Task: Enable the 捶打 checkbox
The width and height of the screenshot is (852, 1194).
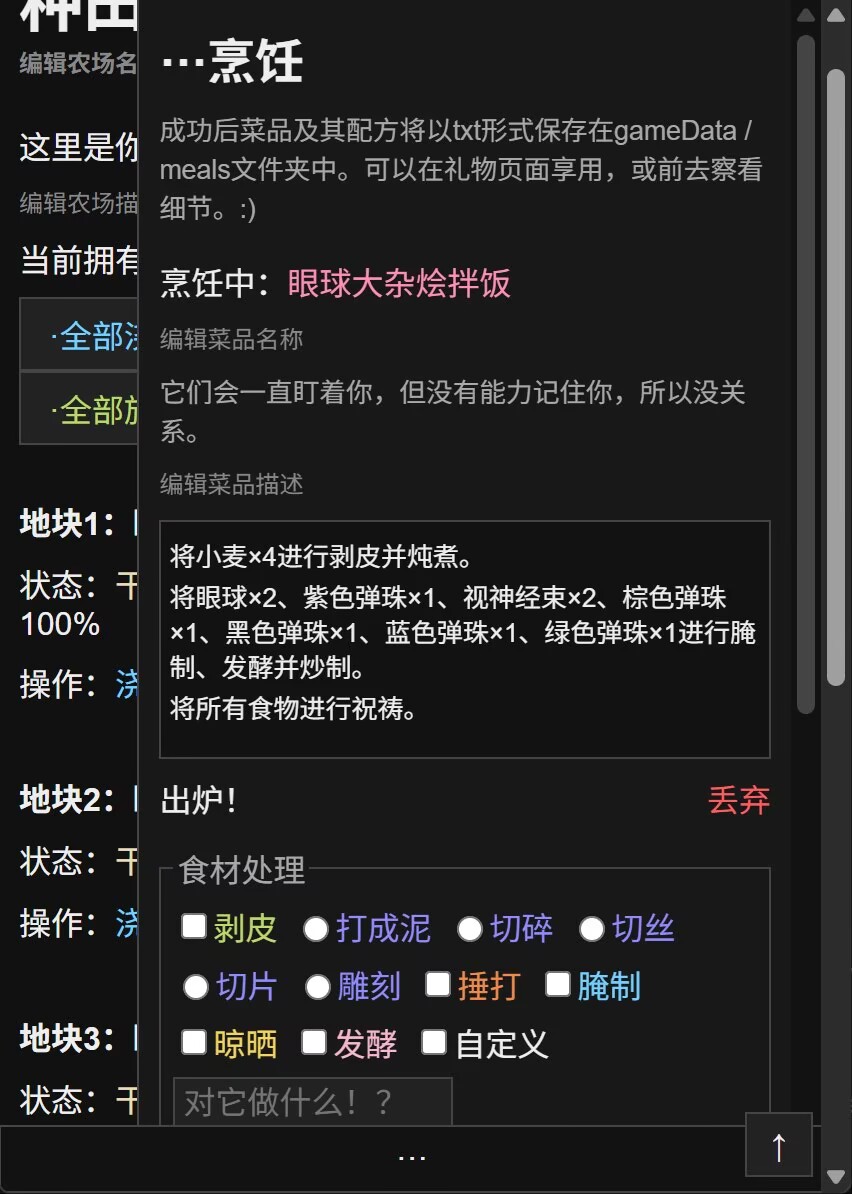Action: tap(438, 984)
